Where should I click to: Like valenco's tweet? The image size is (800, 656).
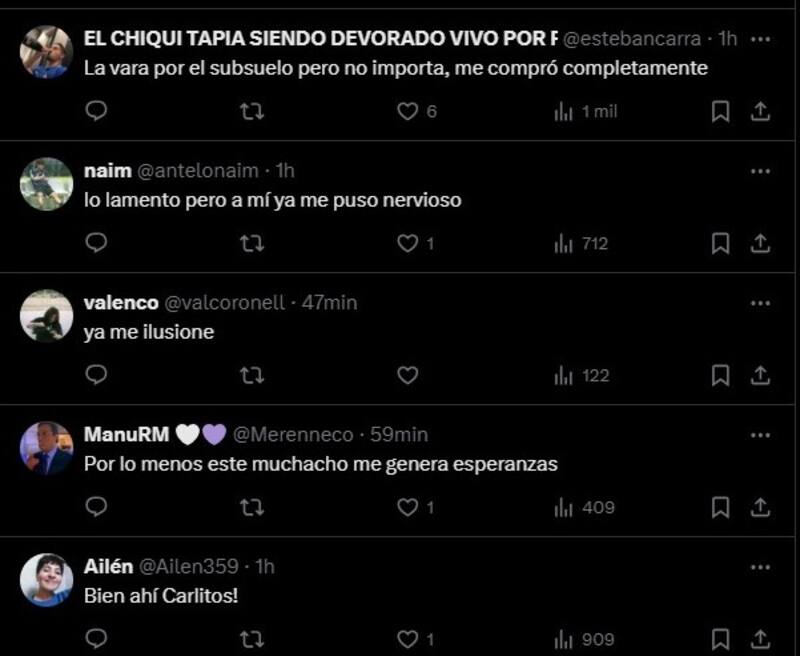[407, 375]
